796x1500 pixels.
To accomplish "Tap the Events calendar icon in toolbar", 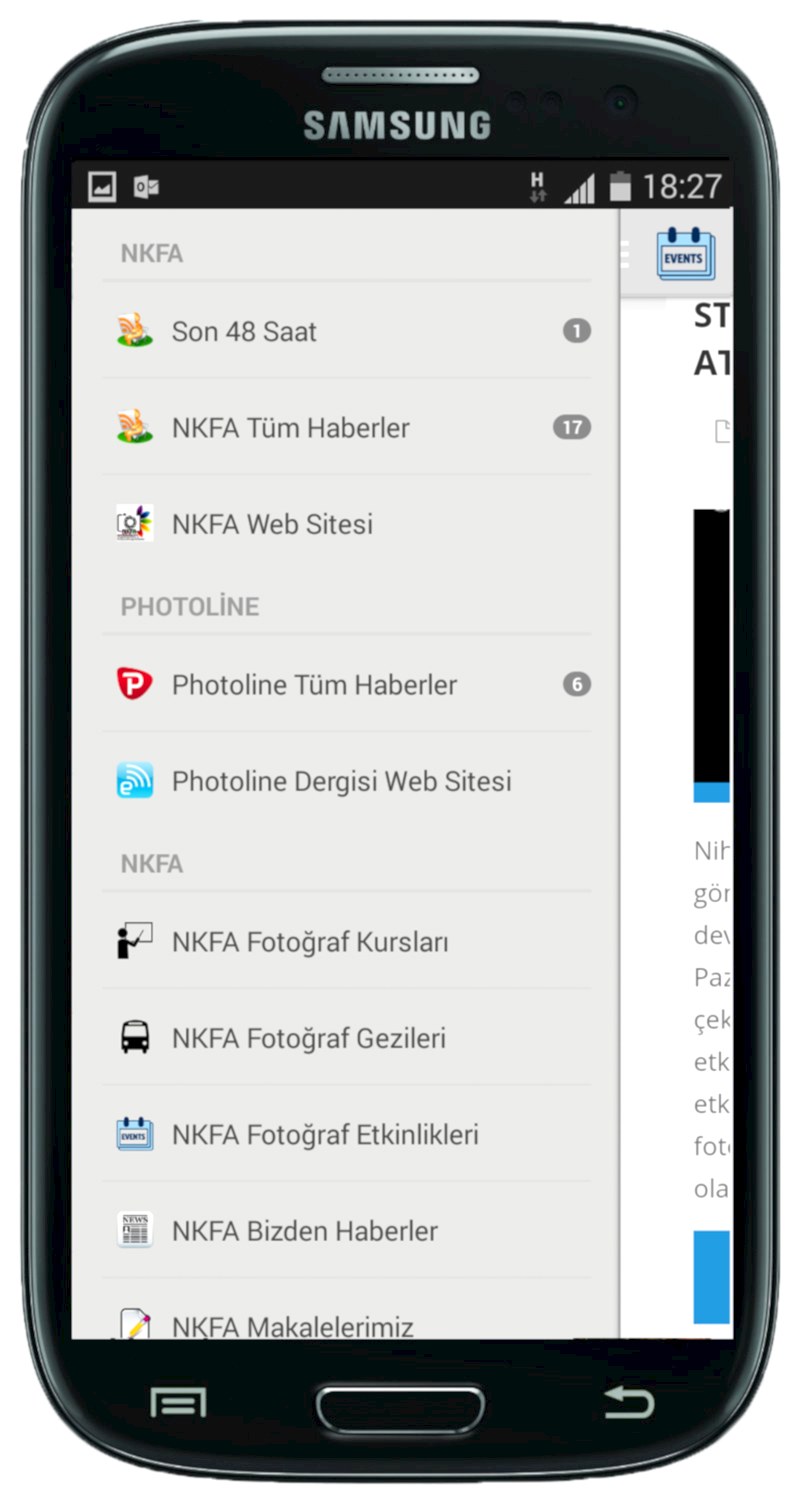I will point(685,254).
